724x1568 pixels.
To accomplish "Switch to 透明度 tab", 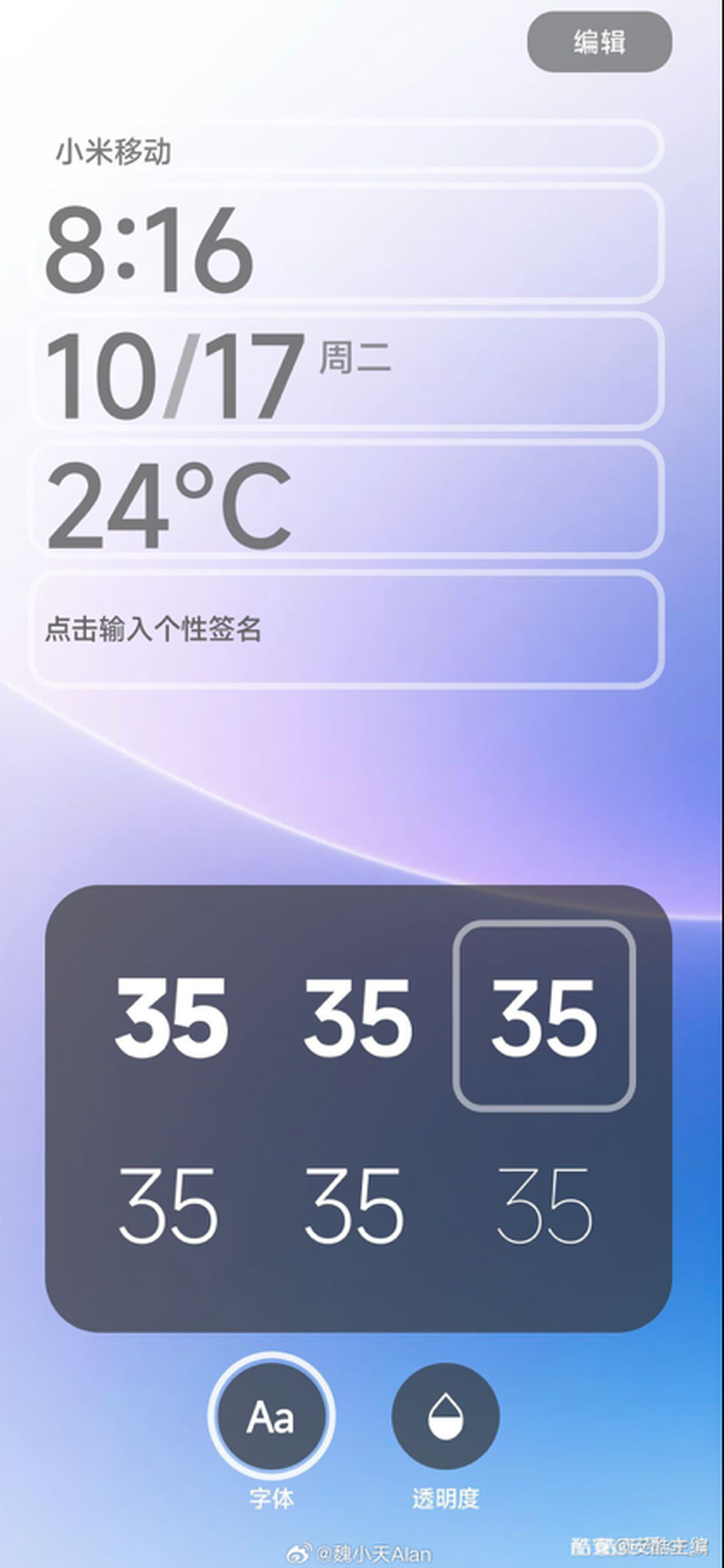I will click(446, 1496).
